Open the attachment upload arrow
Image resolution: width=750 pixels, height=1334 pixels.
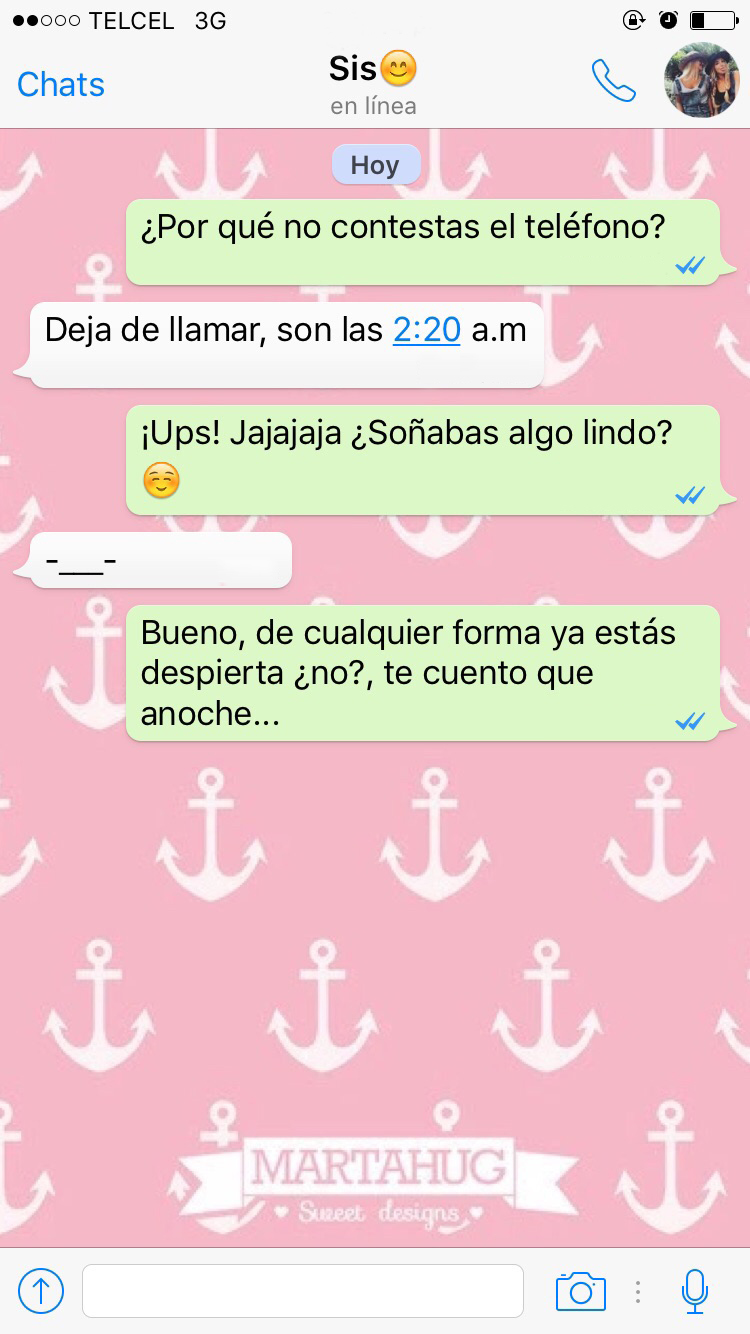click(41, 1291)
